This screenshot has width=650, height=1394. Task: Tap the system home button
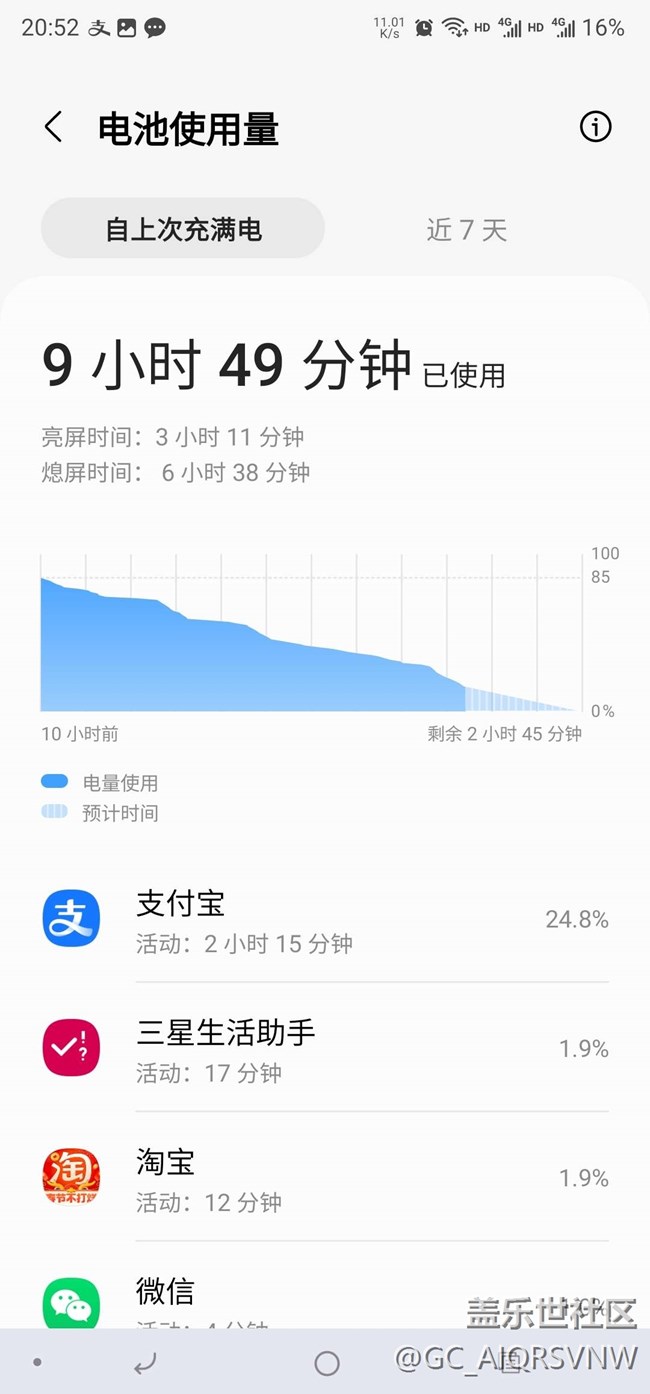coord(326,1363)
